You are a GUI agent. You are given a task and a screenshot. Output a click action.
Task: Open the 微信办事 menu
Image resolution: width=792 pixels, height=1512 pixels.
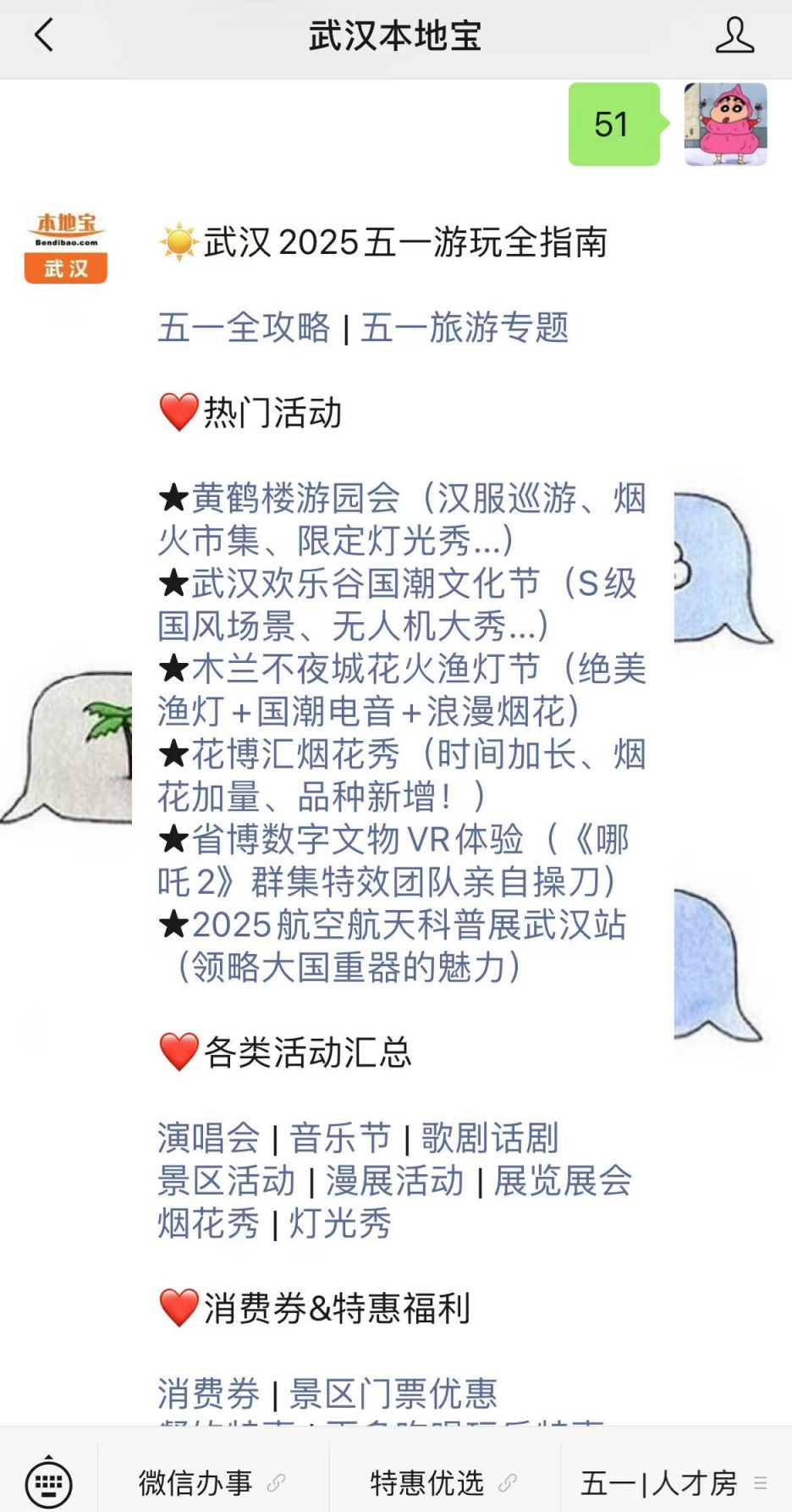tap(213, 1482)
